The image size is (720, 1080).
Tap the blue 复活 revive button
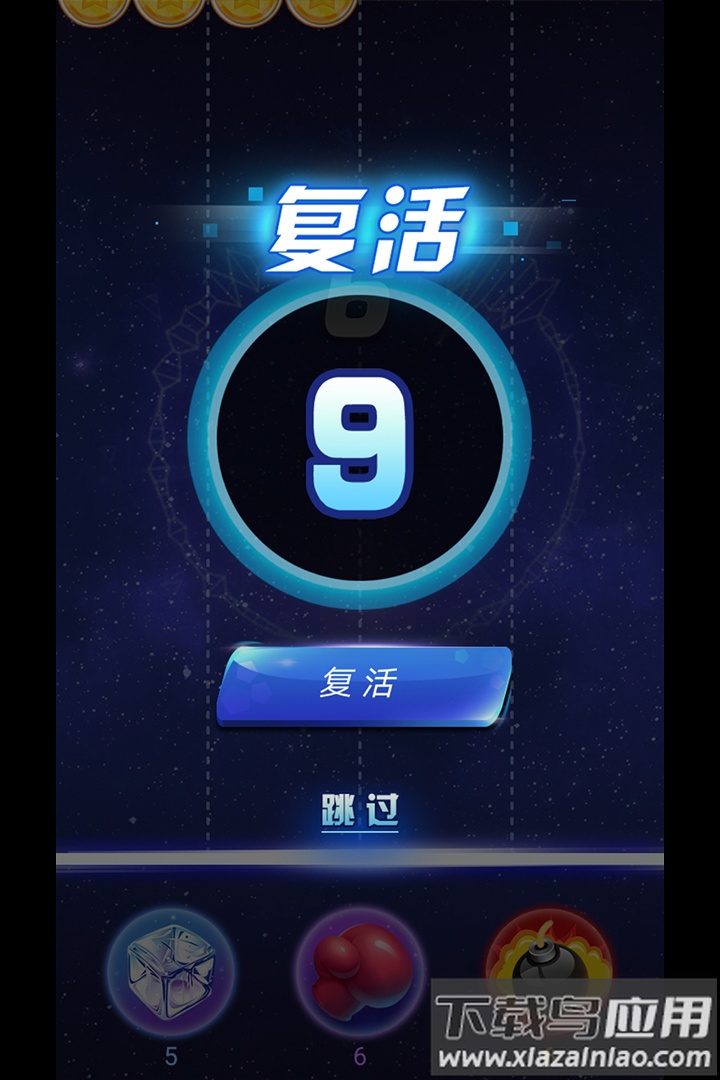point(364,685)
